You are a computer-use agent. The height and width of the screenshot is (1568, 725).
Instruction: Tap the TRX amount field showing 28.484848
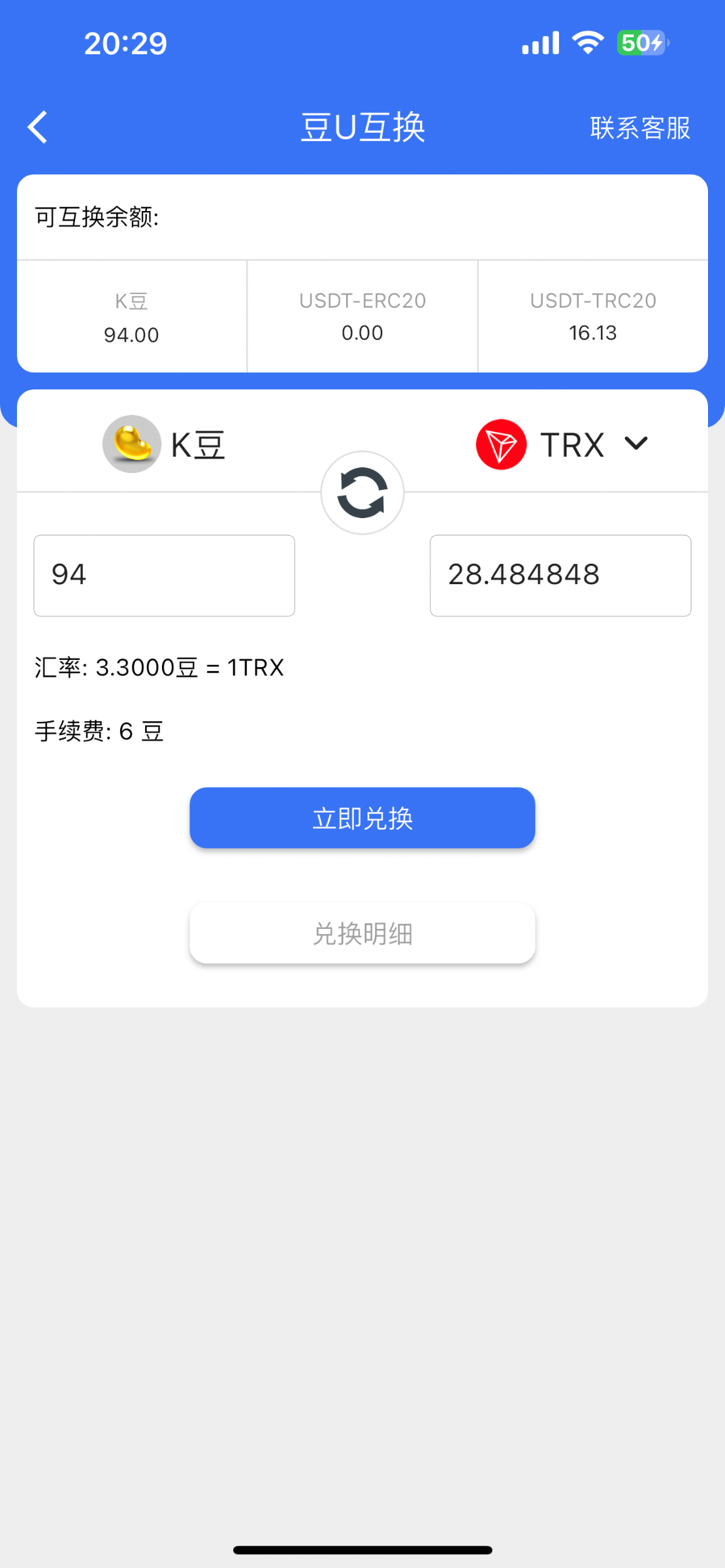560,576
